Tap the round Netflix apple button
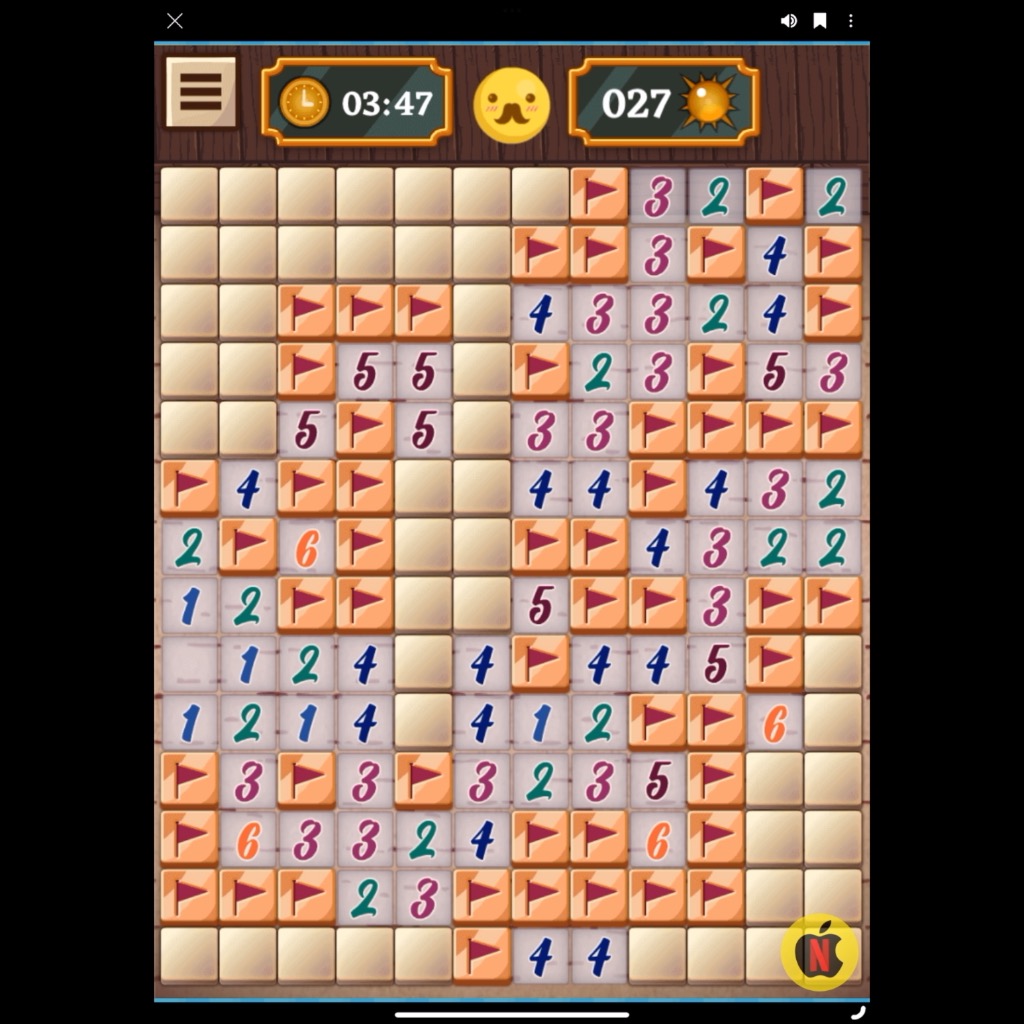The image size is (1024, 1024). click(x=819, y=952)
